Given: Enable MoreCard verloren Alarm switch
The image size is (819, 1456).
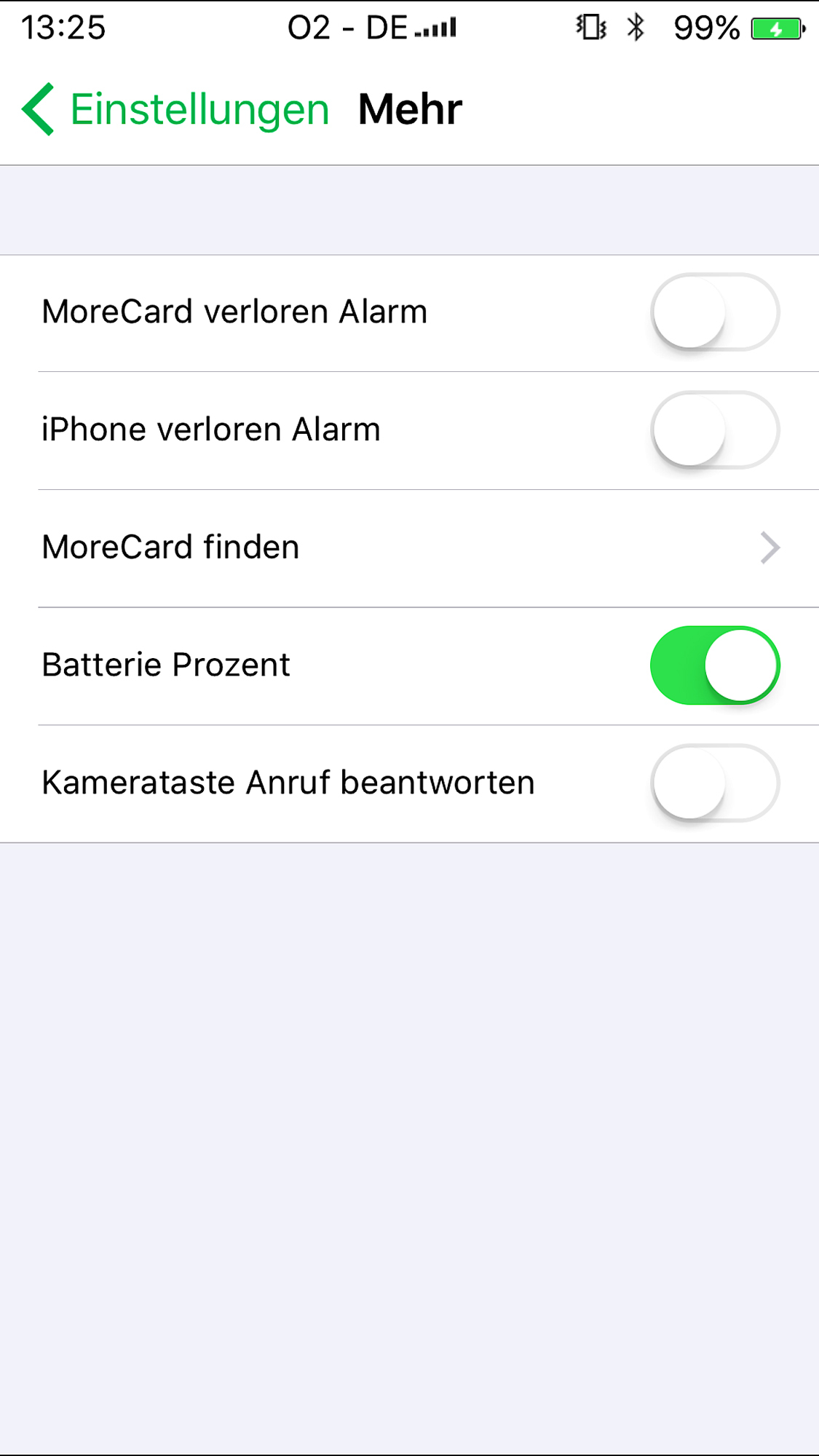Looking at the screenshot, I should pyautogui.click(x=714, y=312).
